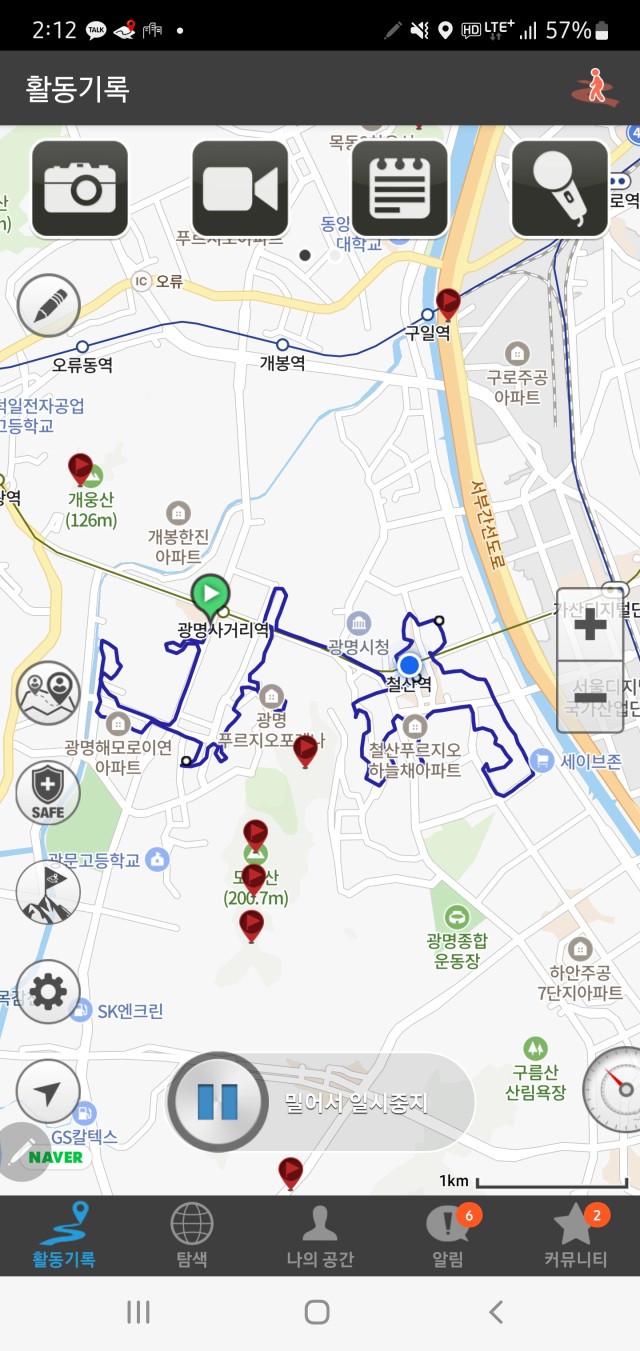
Task: Open the 나의 공간 tab
Action: coord(320,1236)
